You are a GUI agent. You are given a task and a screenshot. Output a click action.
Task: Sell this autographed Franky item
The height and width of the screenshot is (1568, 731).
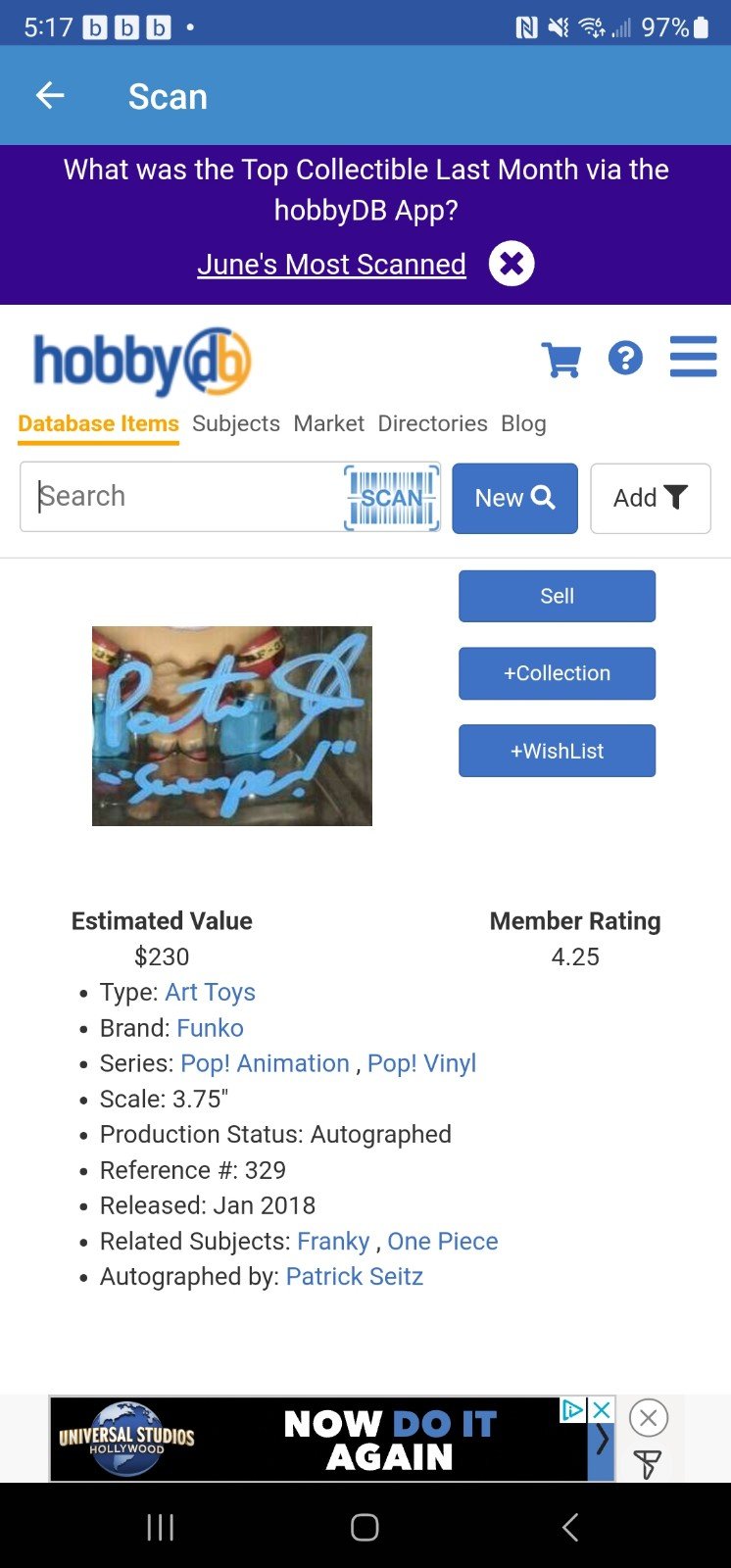point(557,596)
